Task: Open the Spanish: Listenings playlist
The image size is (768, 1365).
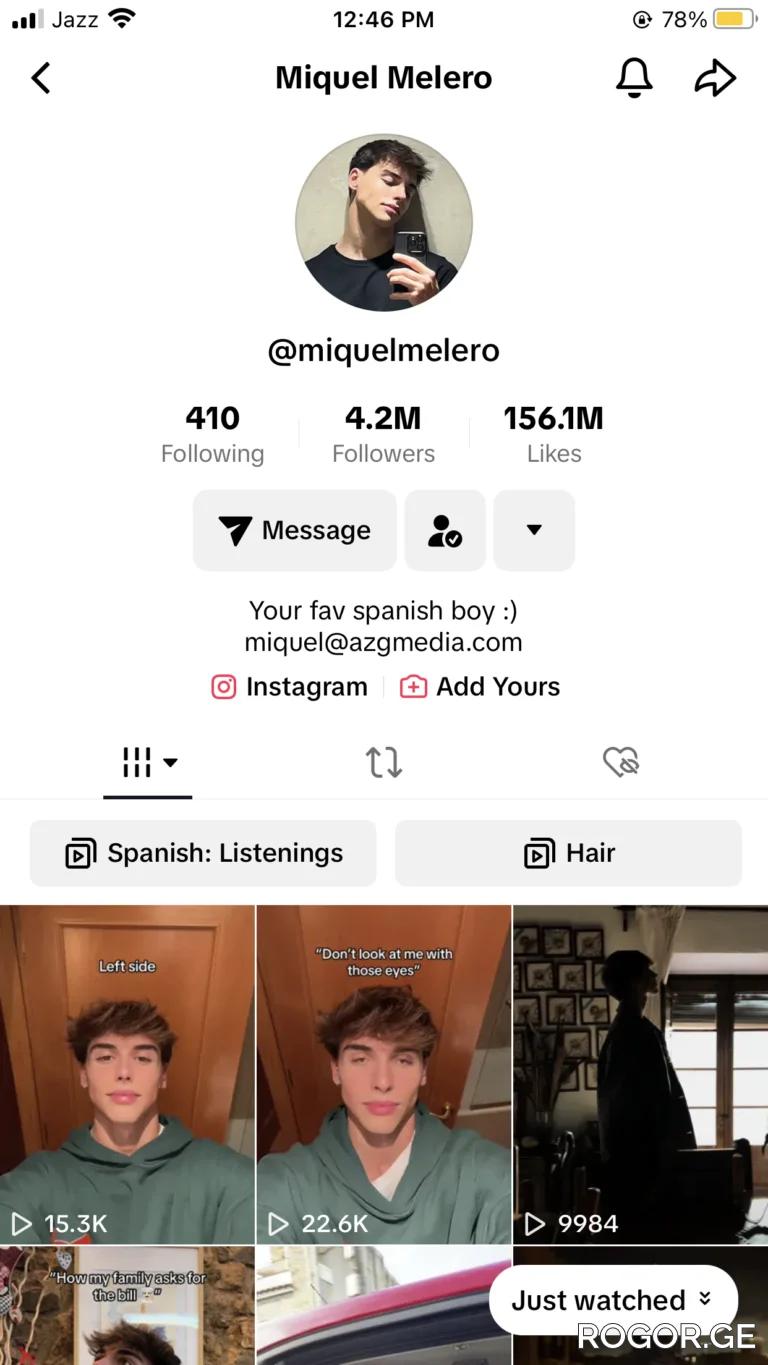Action: 203,853
